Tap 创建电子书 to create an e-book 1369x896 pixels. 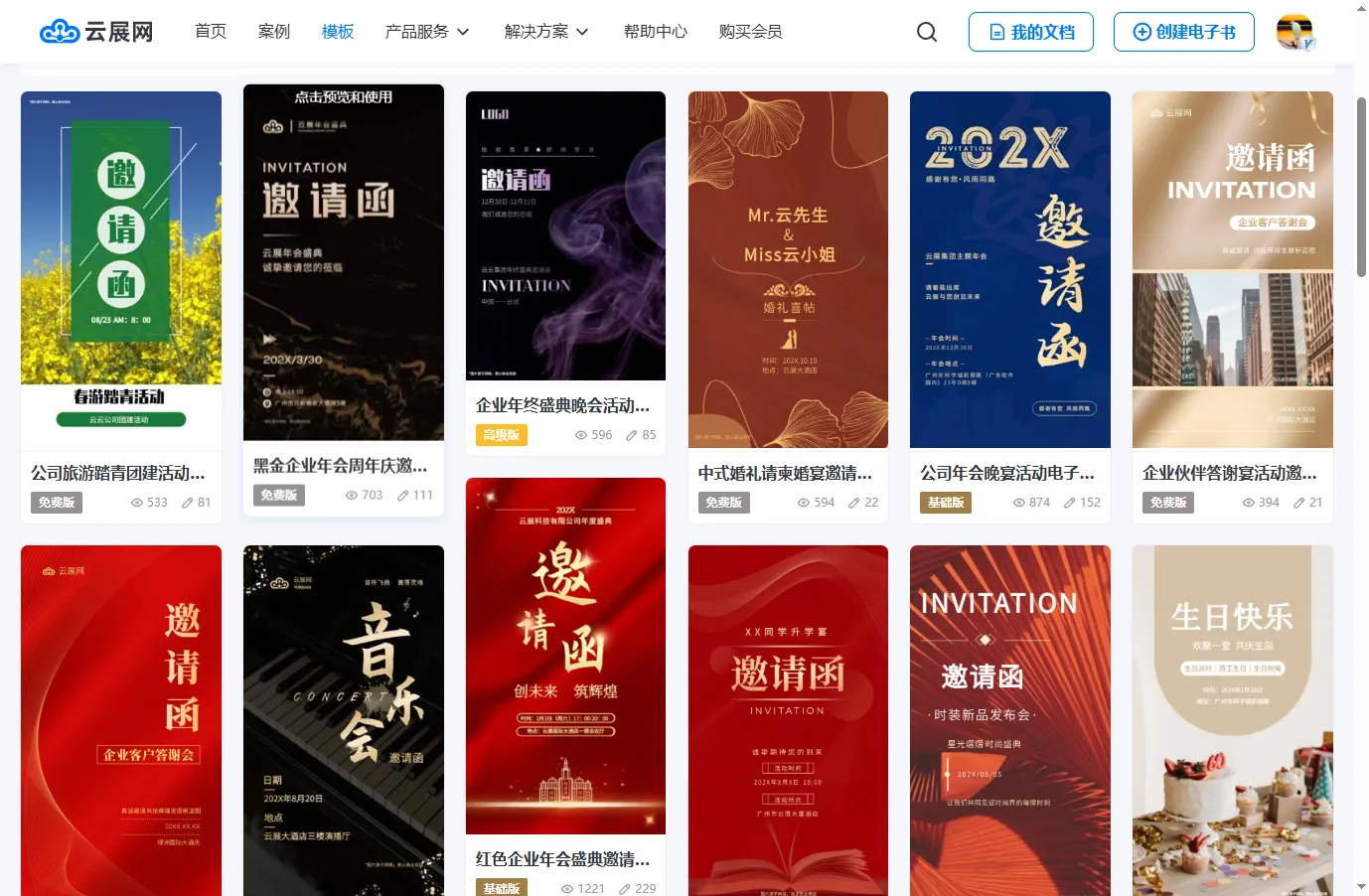point(1183,32)
